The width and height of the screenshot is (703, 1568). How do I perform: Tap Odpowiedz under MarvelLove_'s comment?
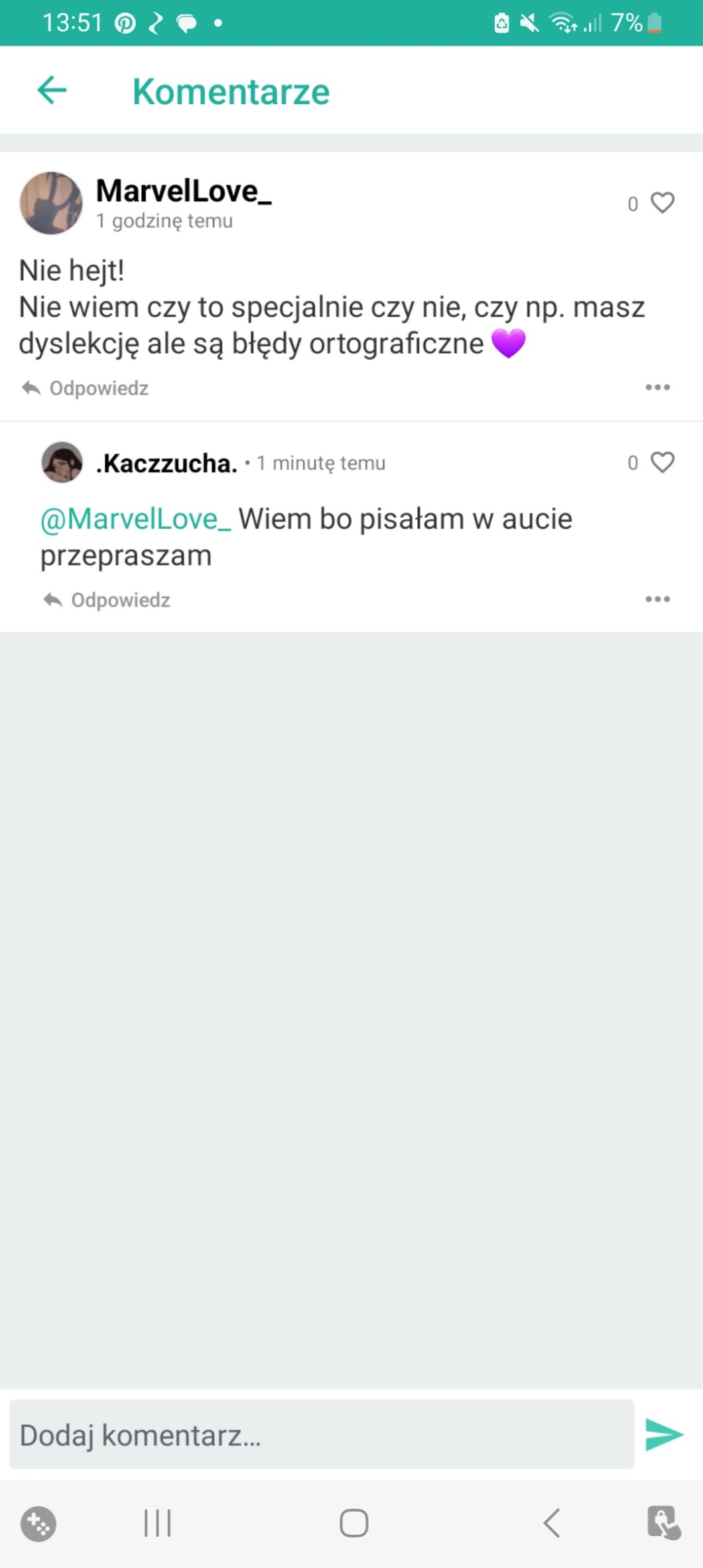point(86,388)
